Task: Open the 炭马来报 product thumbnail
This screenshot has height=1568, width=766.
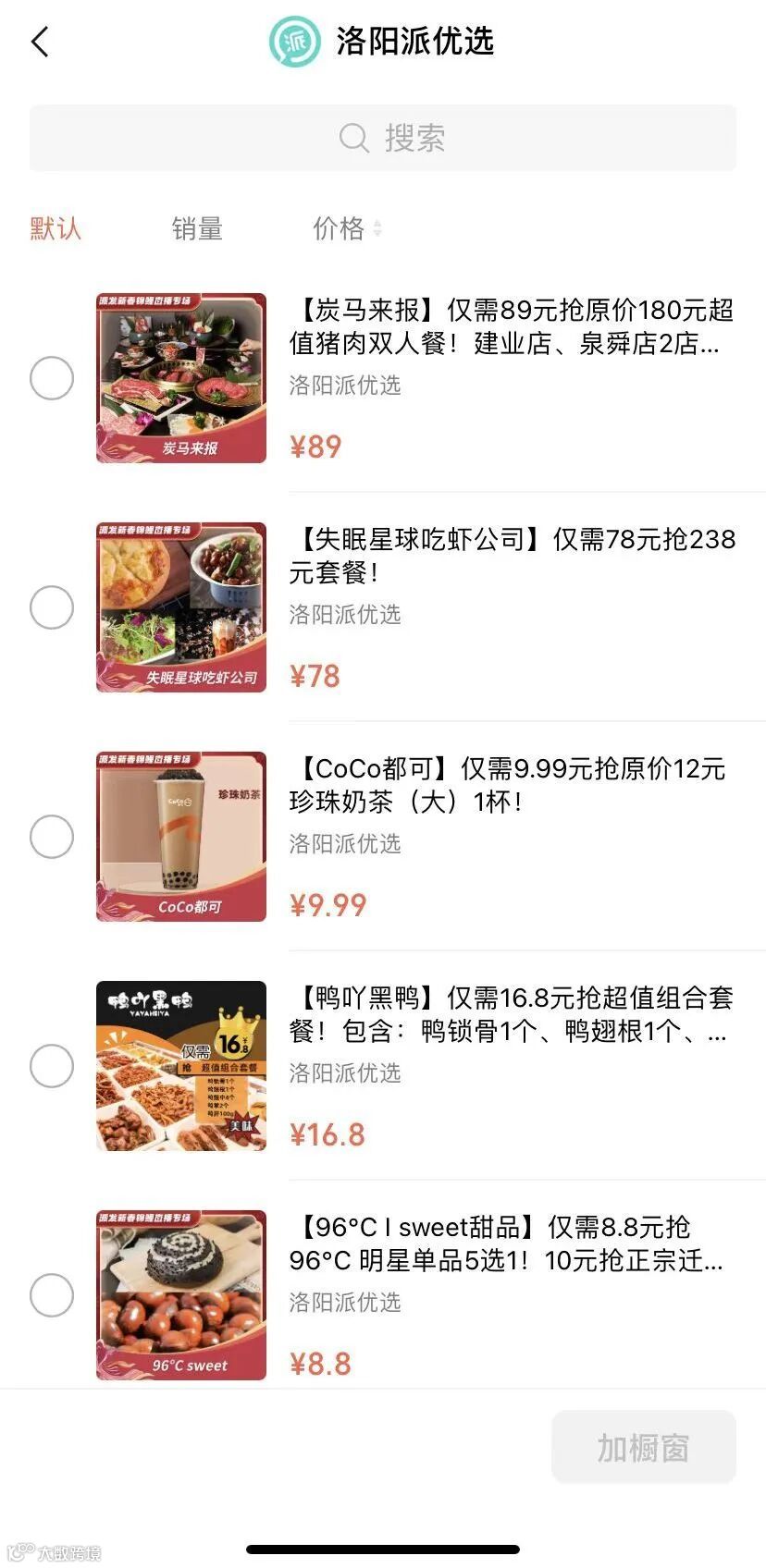Action: 181,378
